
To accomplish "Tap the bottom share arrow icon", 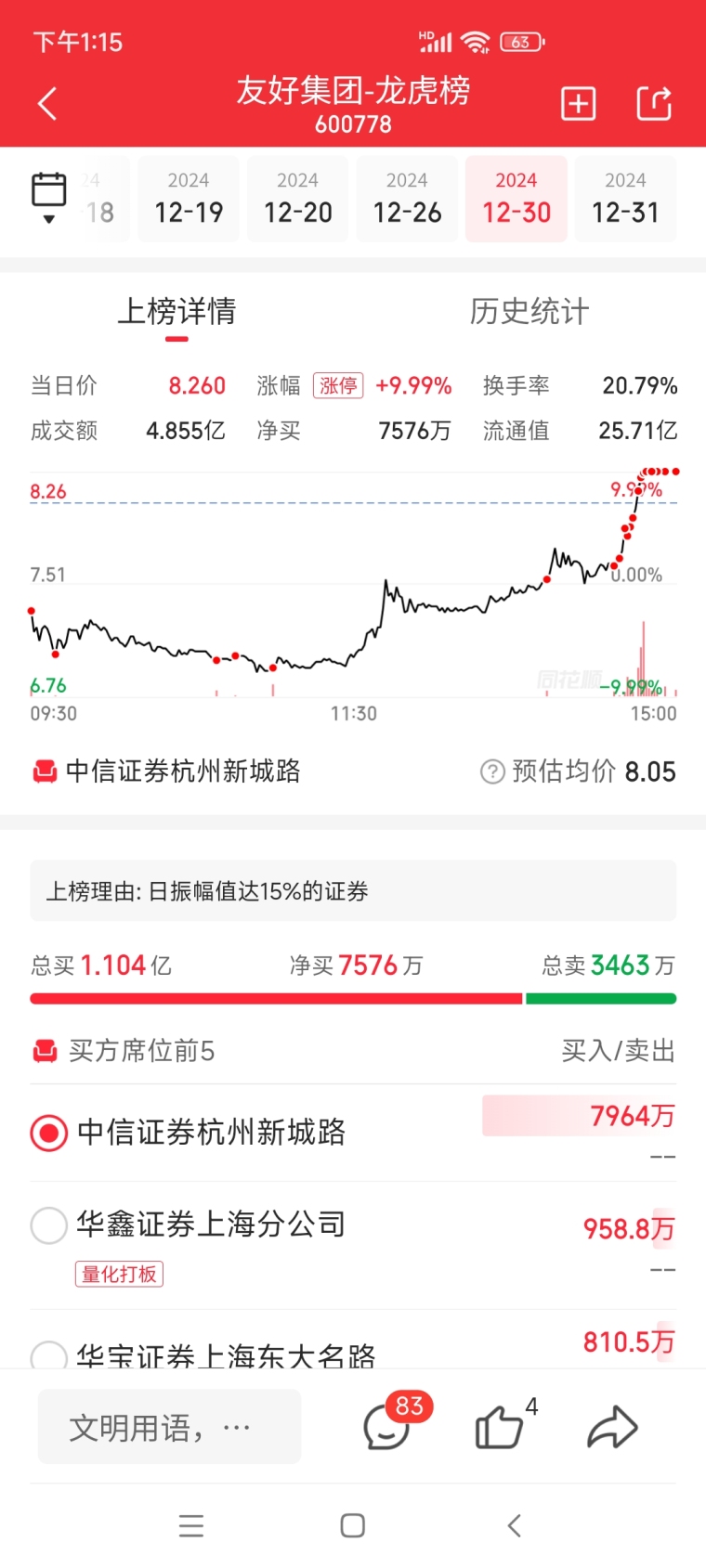I will (612, 1428).
